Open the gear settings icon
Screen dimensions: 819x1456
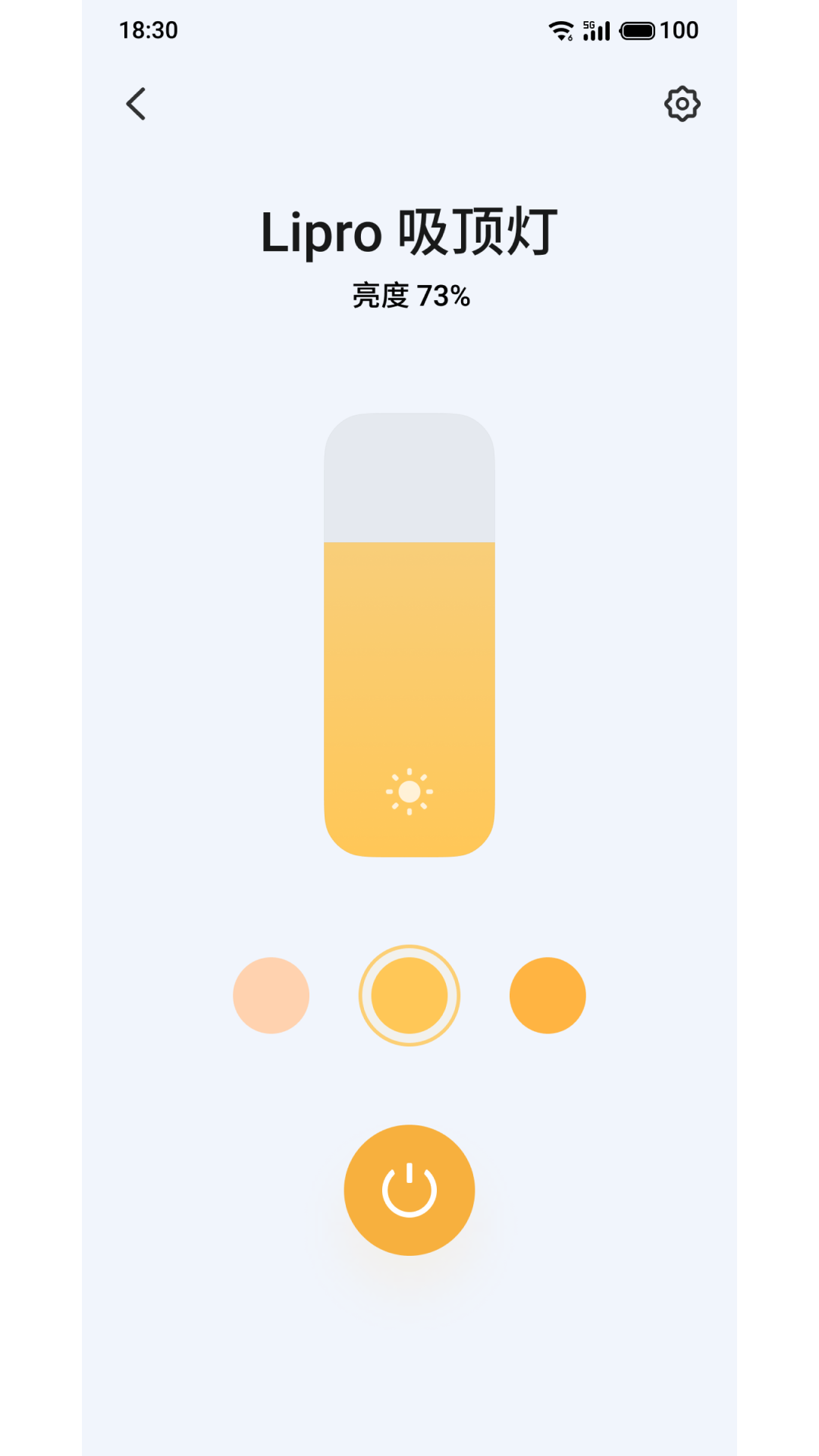point(682,104)
